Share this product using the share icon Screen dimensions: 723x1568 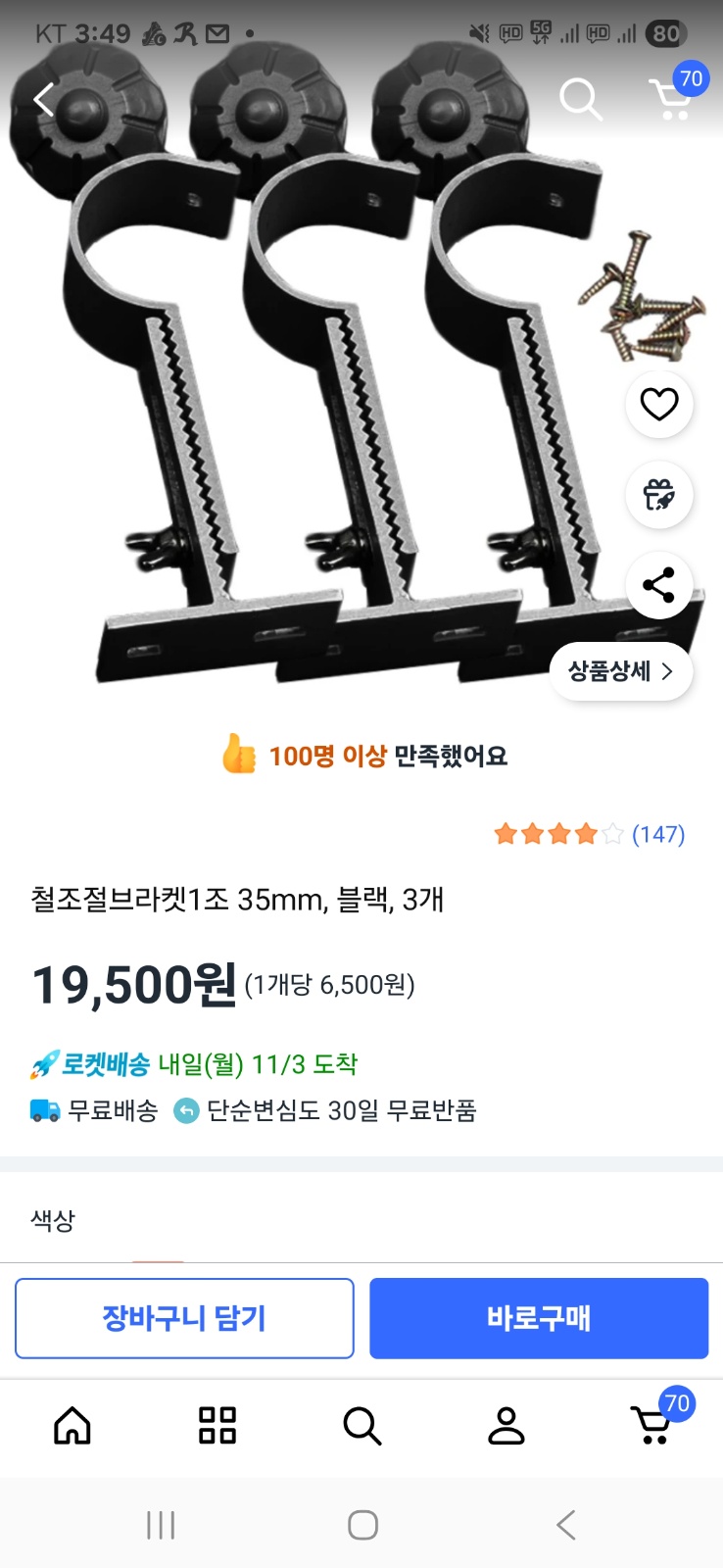tap(658, 585)
